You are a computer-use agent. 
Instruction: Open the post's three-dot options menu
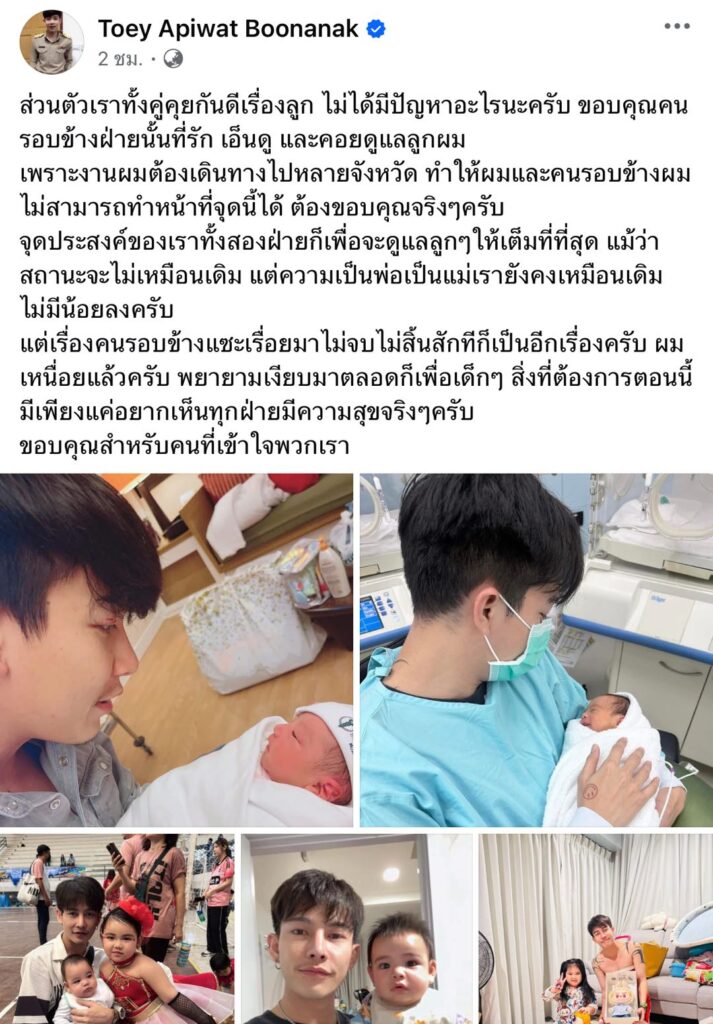(677, 26)
